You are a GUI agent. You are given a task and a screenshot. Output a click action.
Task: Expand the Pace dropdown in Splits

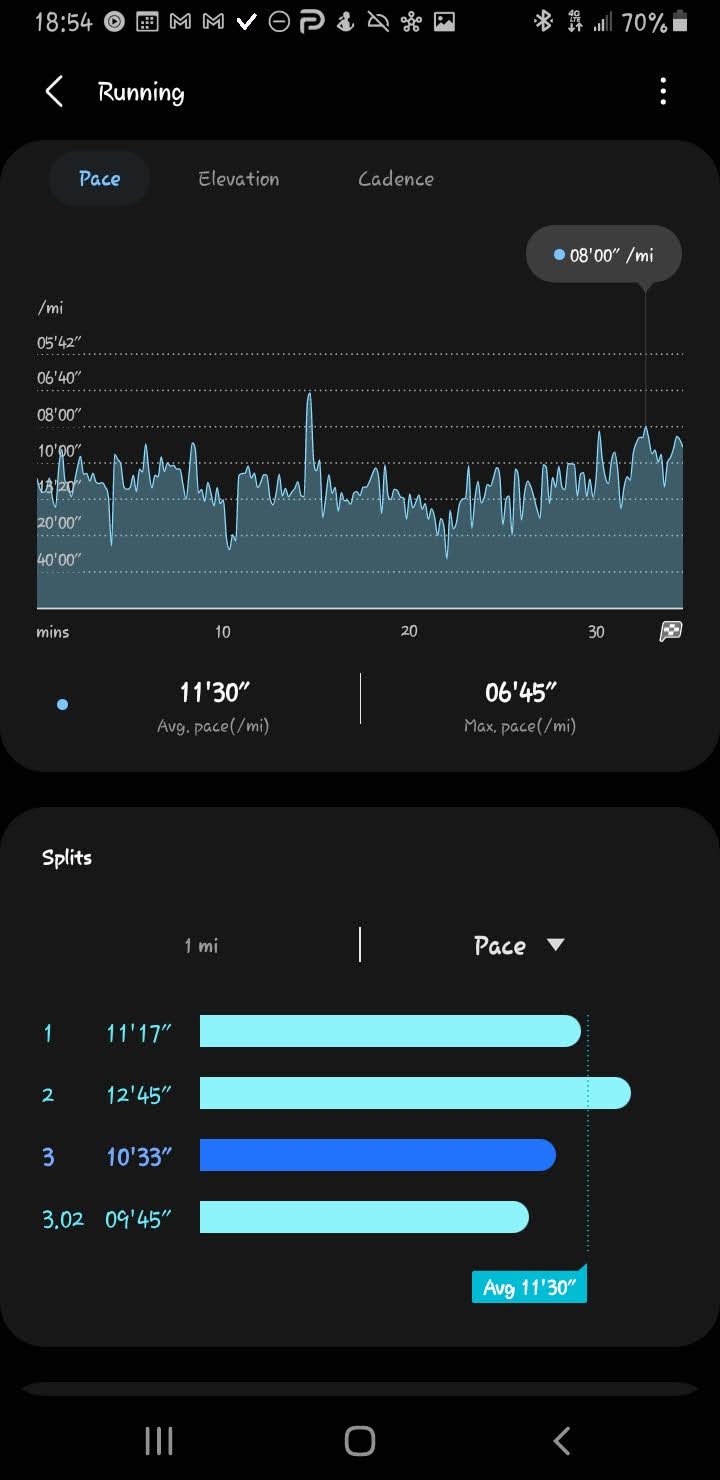(x=519, y=946)
